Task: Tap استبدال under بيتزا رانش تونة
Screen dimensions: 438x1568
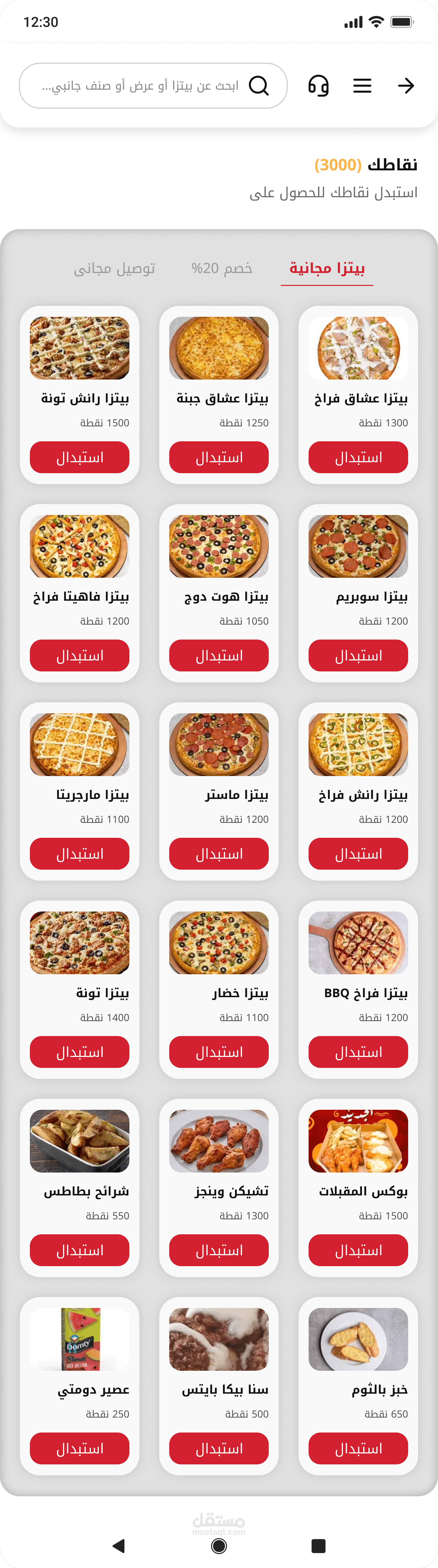Action: [80, 458]
